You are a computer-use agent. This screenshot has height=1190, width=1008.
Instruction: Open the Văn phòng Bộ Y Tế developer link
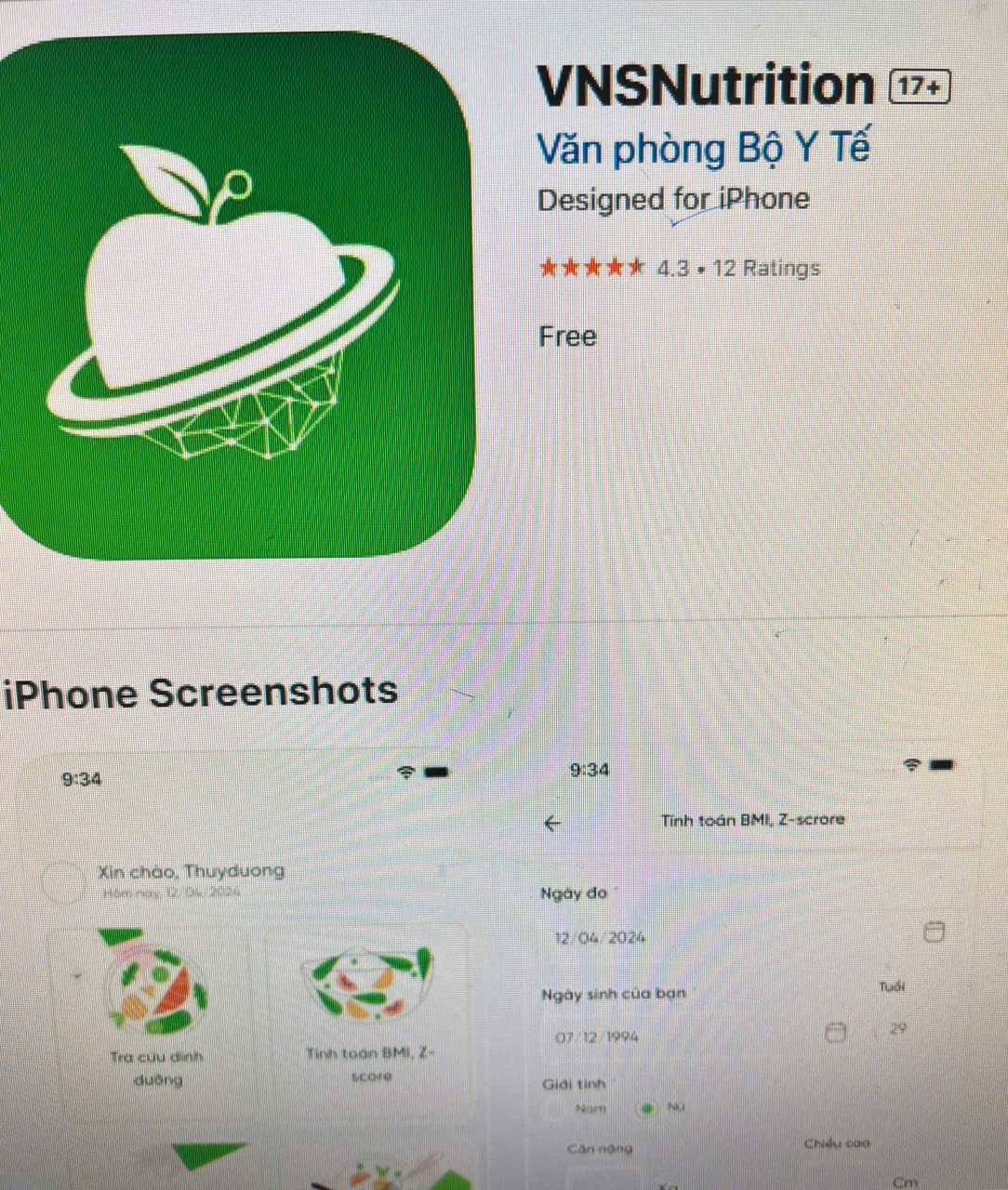pyautogui.click(x=704, y=149)
